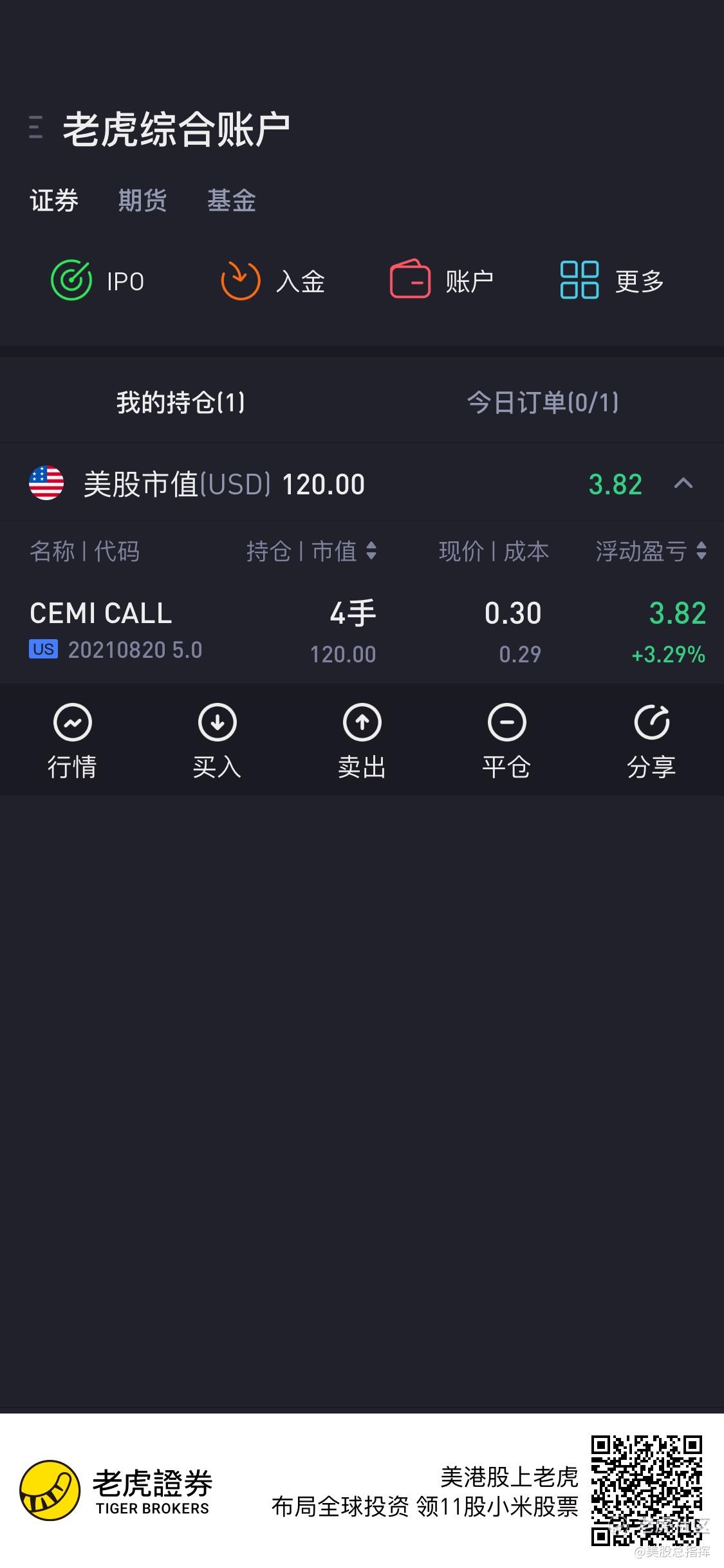Select the 我的持仓 holdings tab
Image resolution: width=724 pixels, height=1568 pixels.
pyautogui.click(x=181, y=402)
